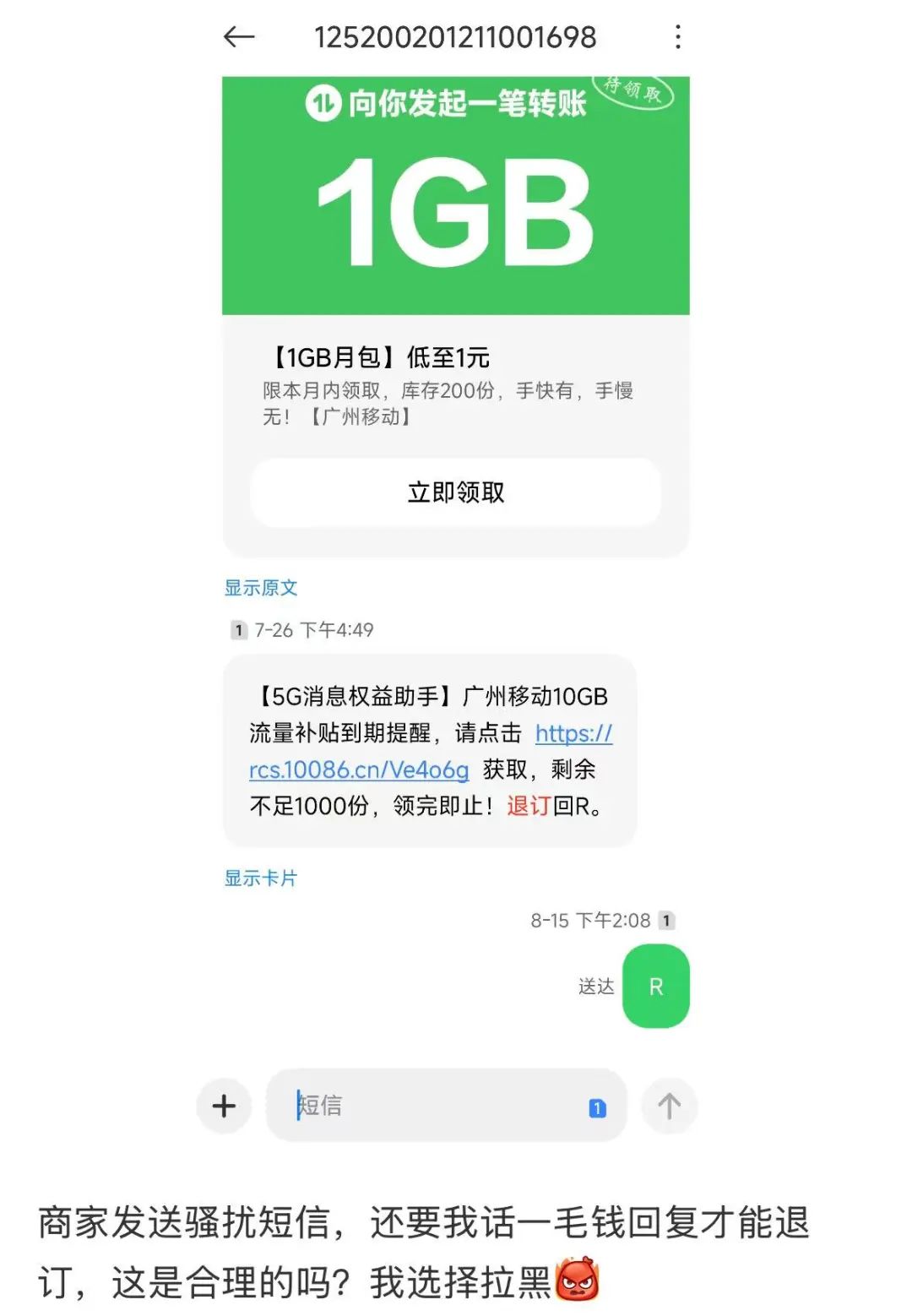Switch view with 显示卡片
Viewport: 912px width, 1316px height.
click(x=261, y=878)
